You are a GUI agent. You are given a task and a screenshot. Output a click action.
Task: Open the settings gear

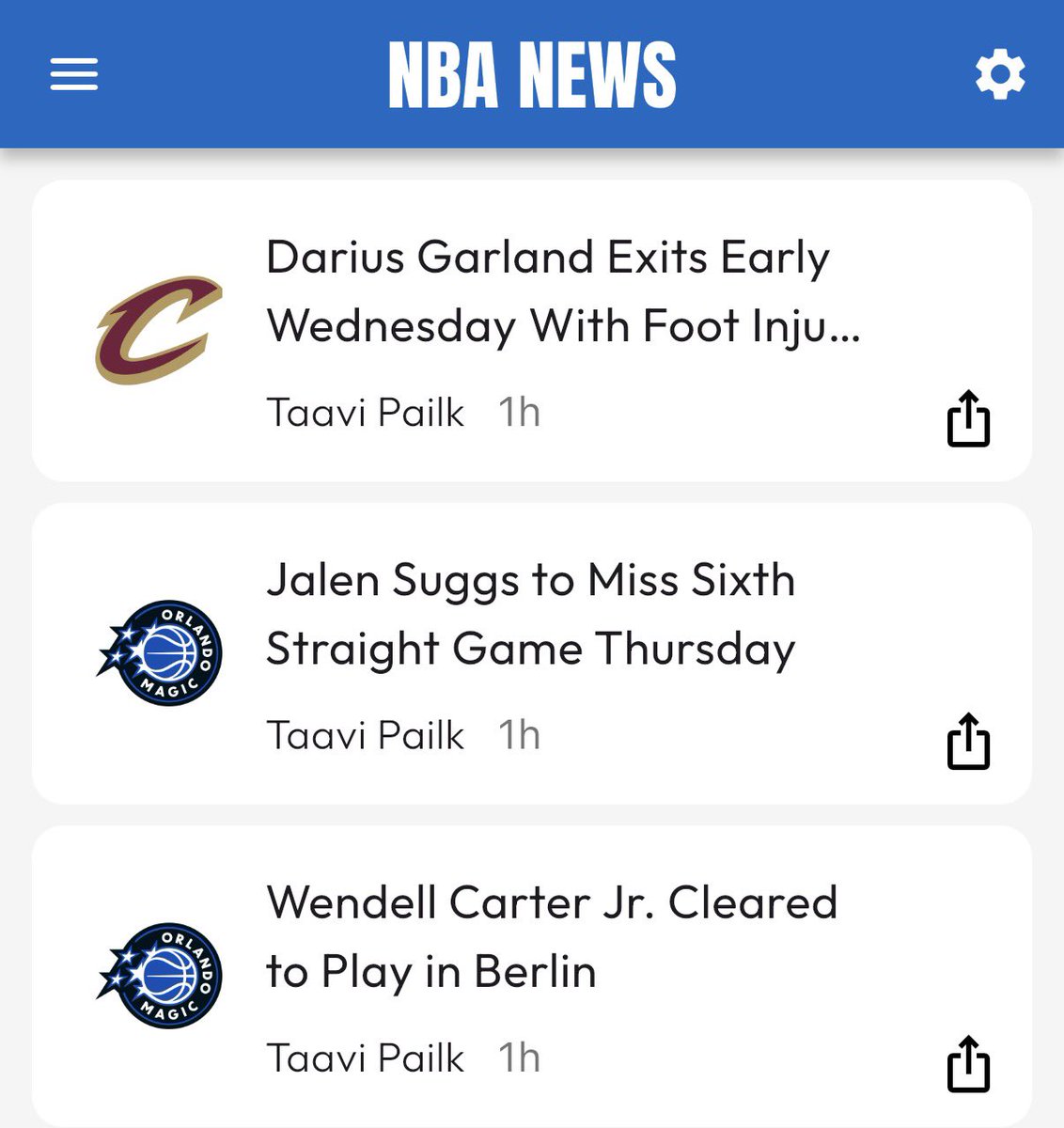[999, 74]
